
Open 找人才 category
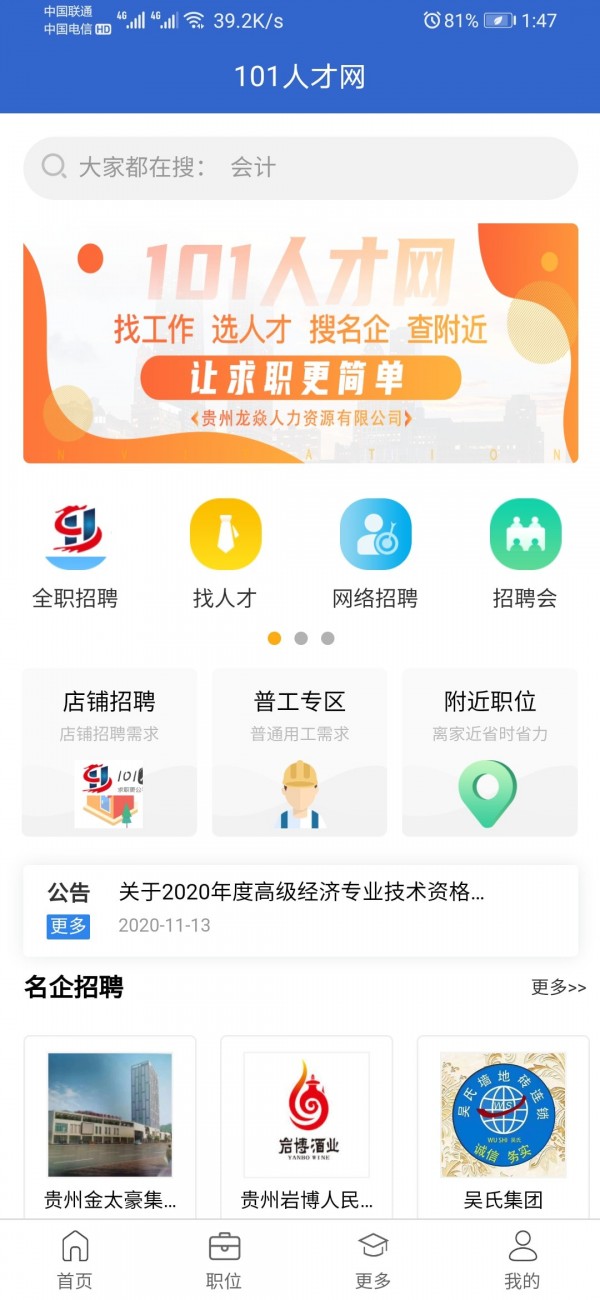click(x=225, y=554)
